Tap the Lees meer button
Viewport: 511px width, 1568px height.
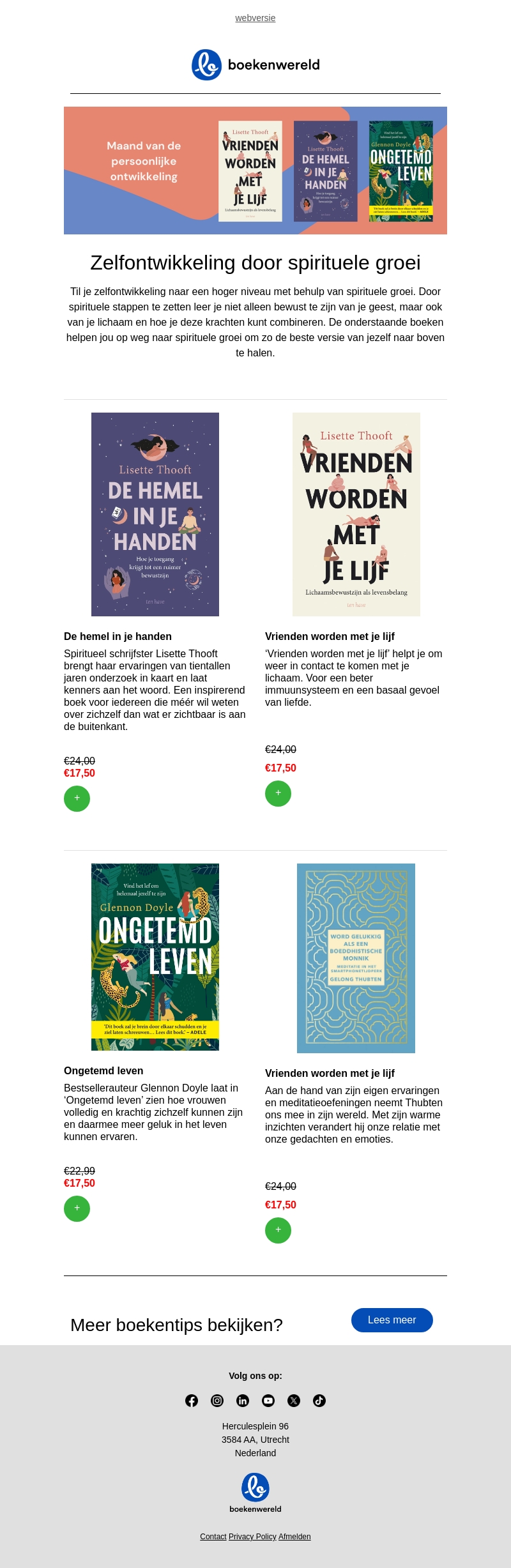[392, 1320]
